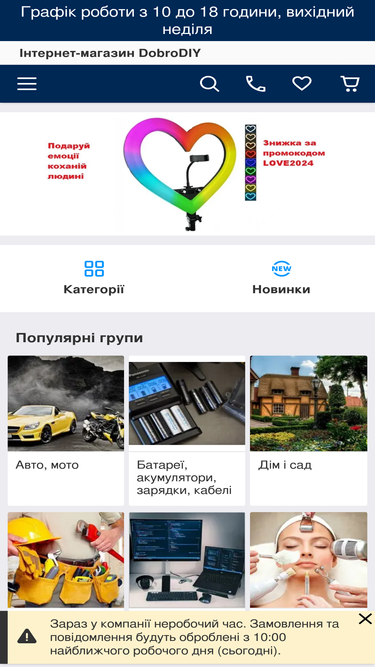This screenshot has height=667, width=375.
Task: Open the LOVE2024 heart lamp banner
Action: point(188,174)
